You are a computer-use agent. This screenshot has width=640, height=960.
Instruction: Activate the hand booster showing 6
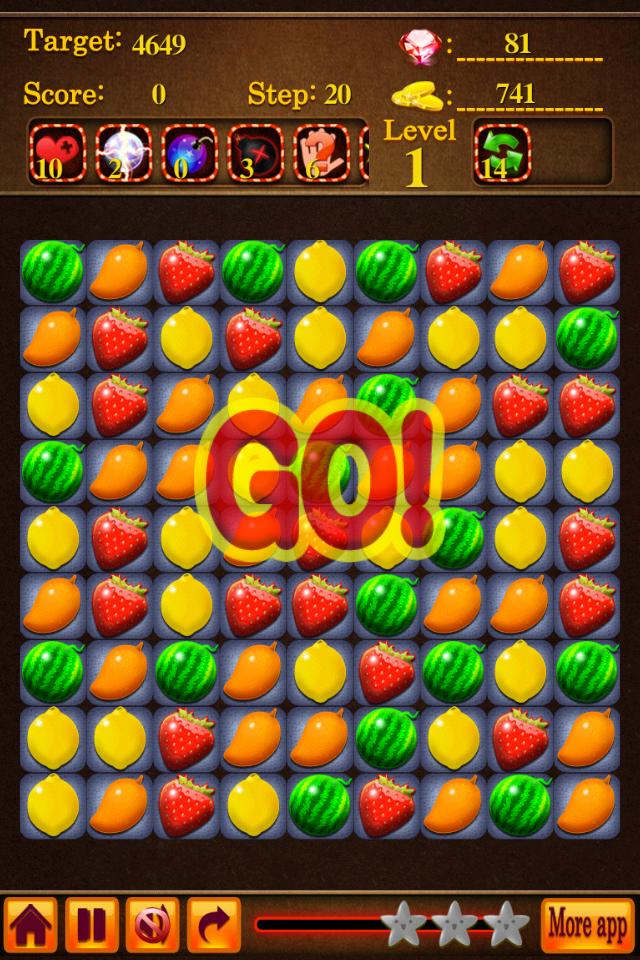[x=321, y=152]
